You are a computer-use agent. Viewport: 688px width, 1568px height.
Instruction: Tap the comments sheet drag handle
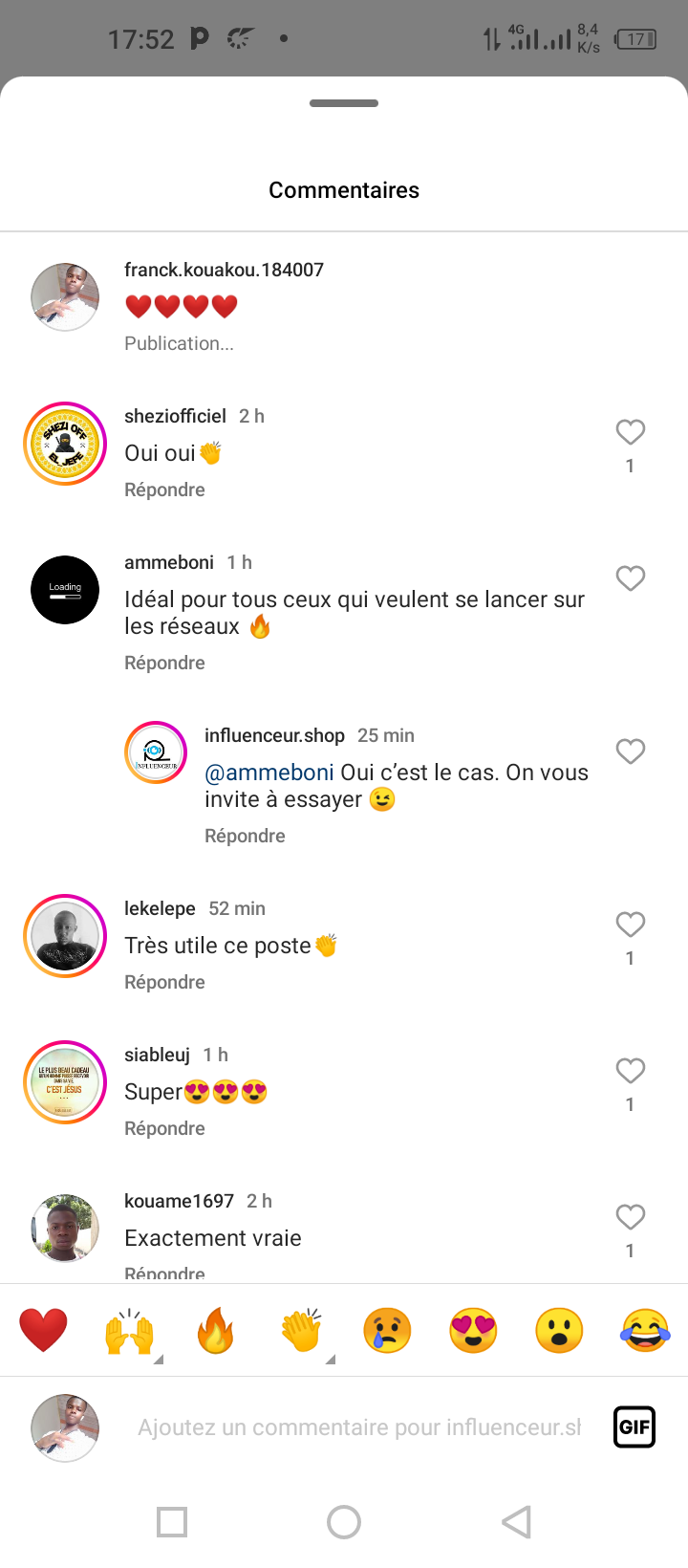344,103
